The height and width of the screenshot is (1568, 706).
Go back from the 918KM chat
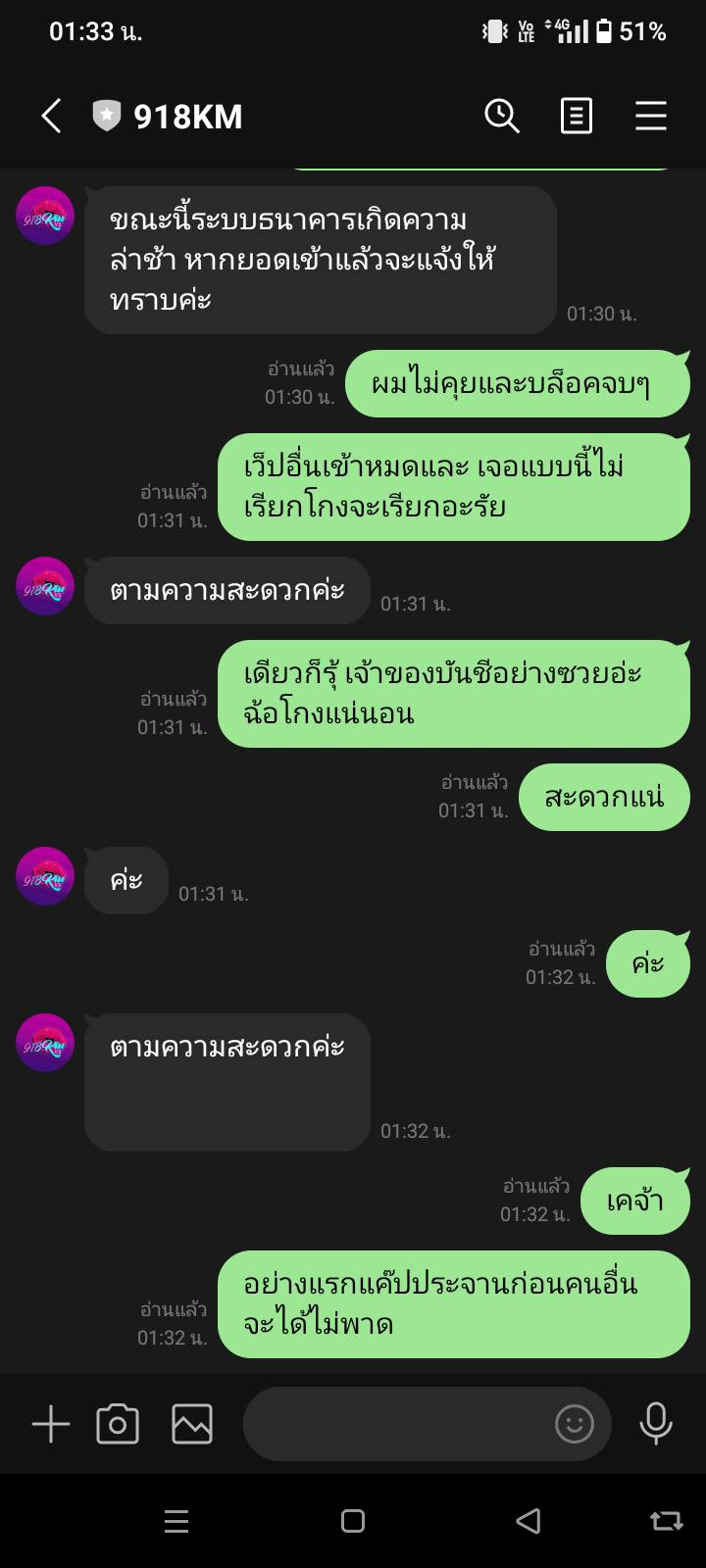[x=51, y=117]
